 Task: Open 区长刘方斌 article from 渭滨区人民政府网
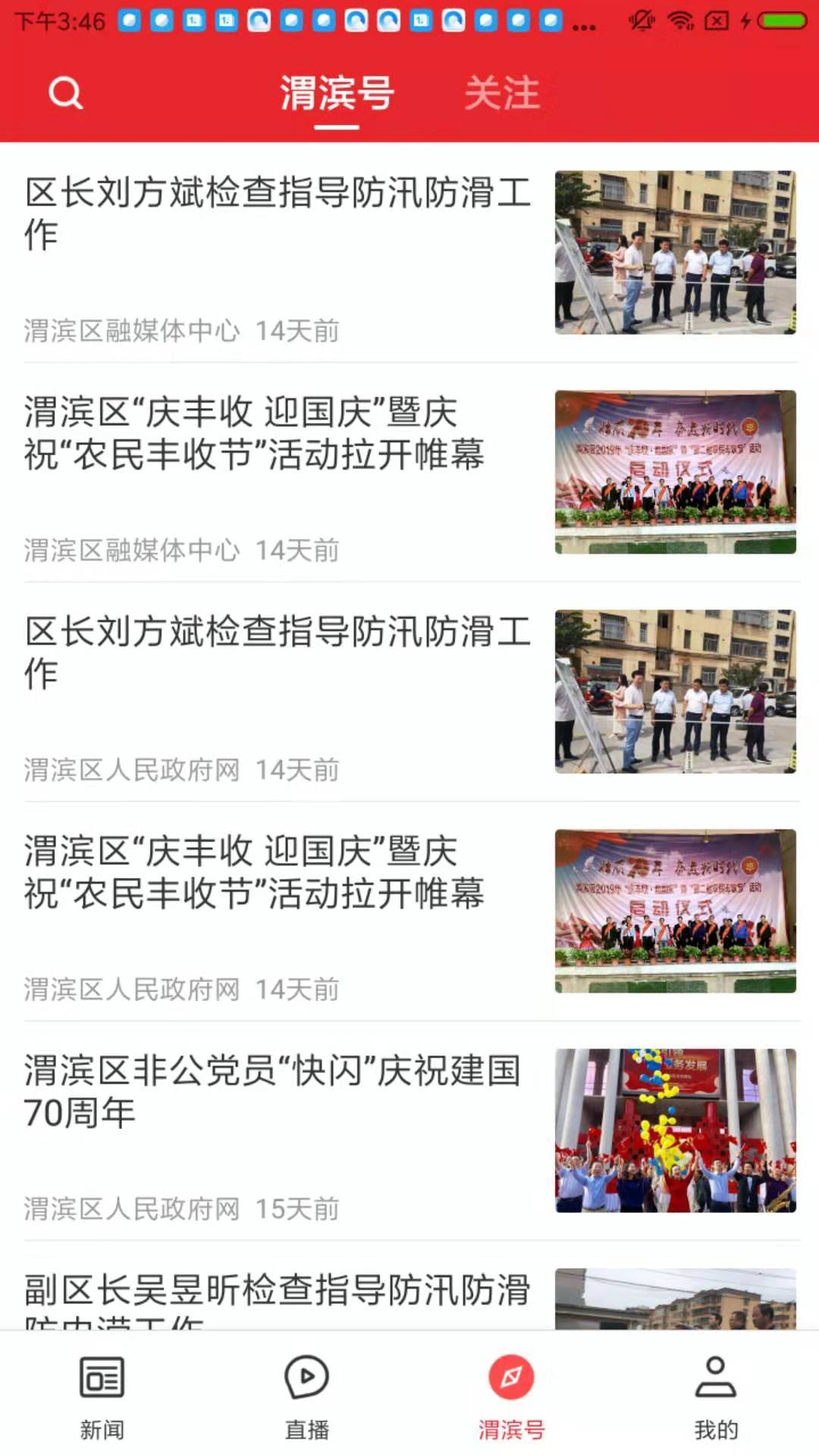[x=278, y=652]
